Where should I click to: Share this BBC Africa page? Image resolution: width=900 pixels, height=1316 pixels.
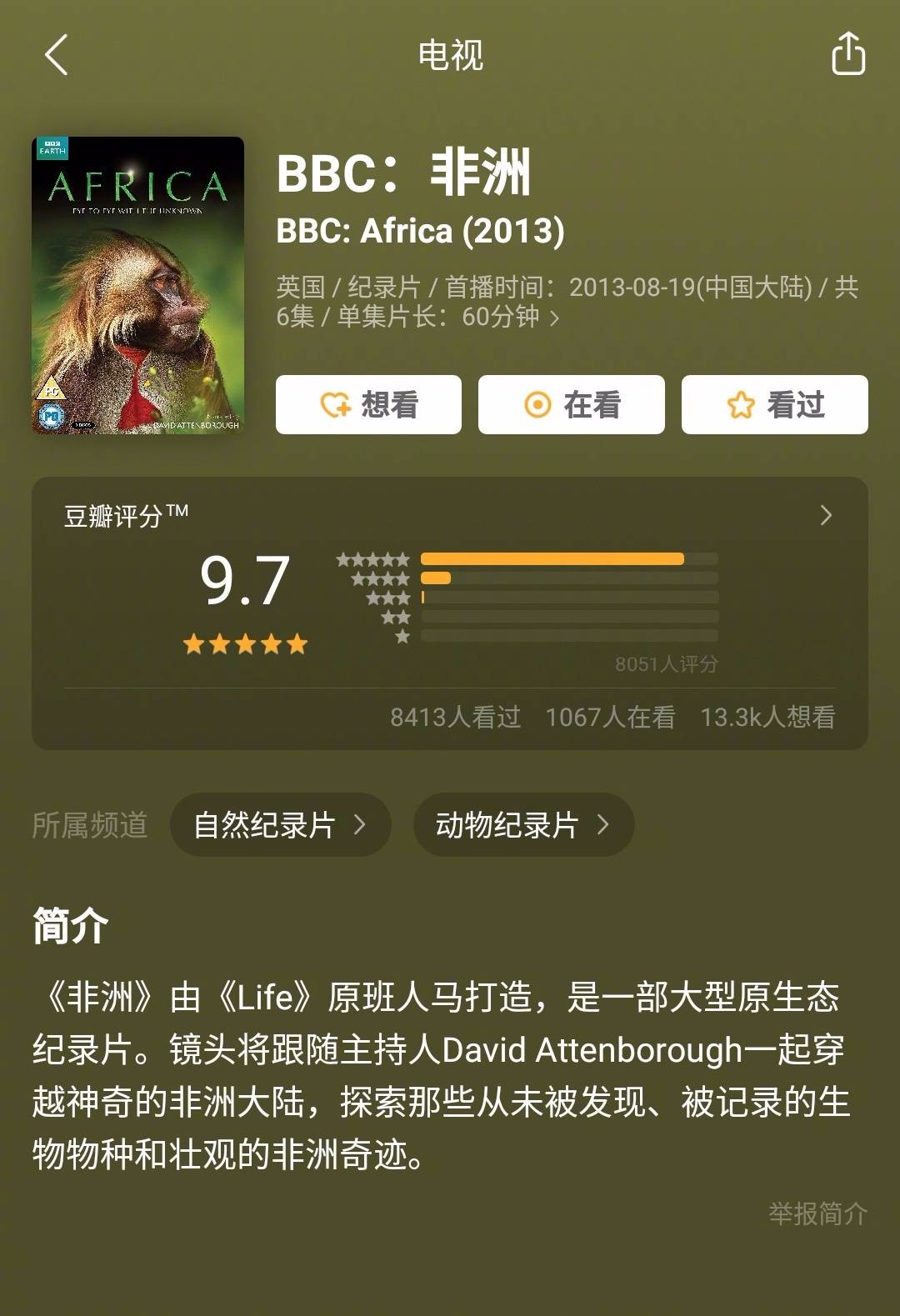pos(848,54)
